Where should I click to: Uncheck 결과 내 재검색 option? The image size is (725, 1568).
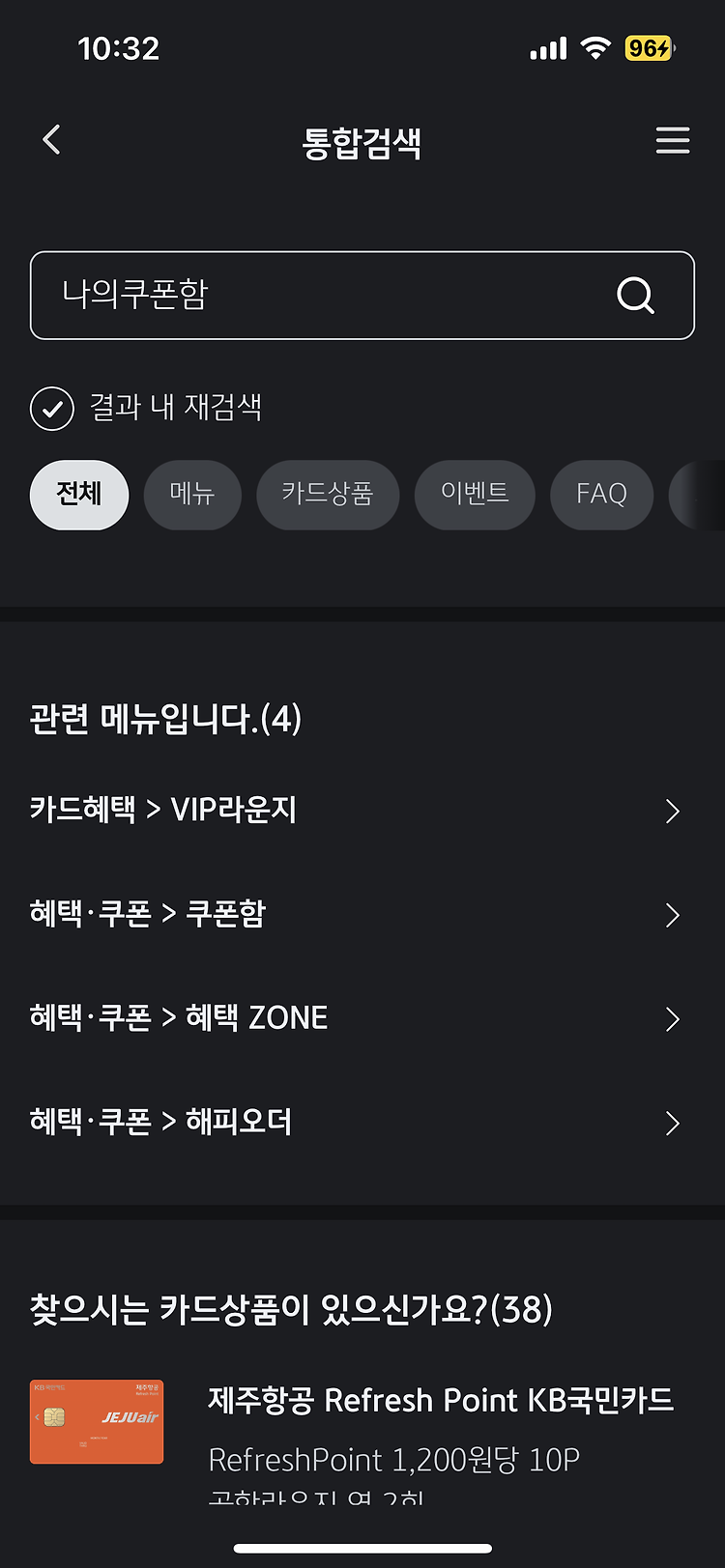pos(52,409)
